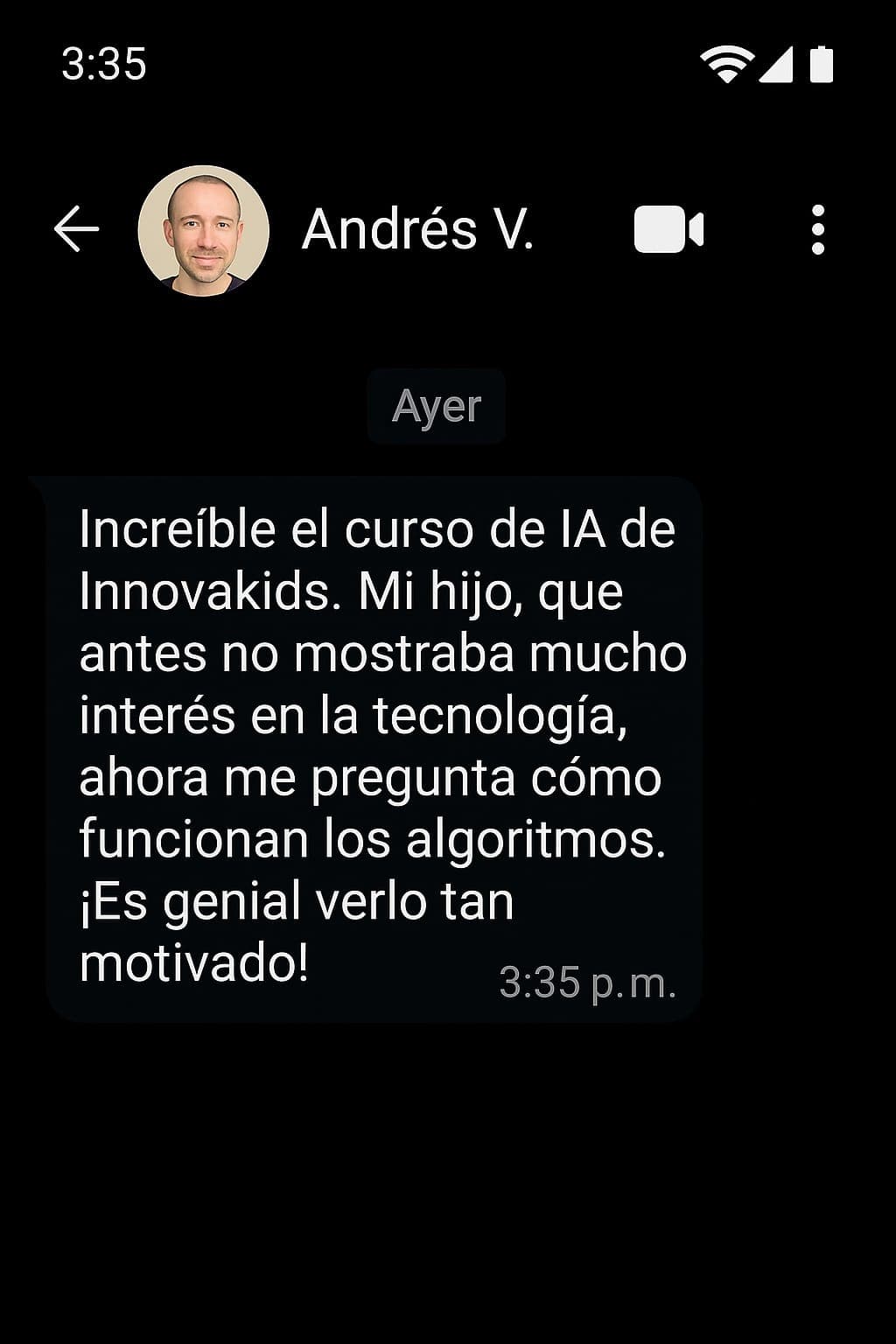Tap the 'Ayer' date separator
Image resolution: width=896 pixels, height=1344 pixels.
coord(437,405)
